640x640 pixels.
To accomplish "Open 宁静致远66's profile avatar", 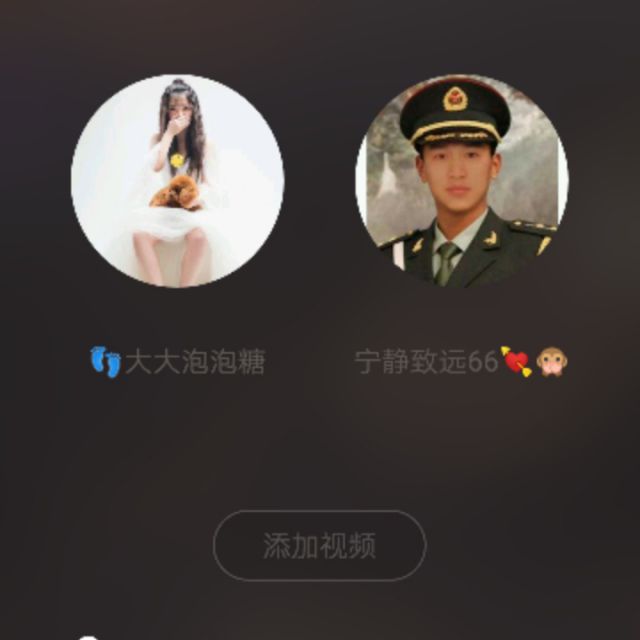I will [462, 181].
